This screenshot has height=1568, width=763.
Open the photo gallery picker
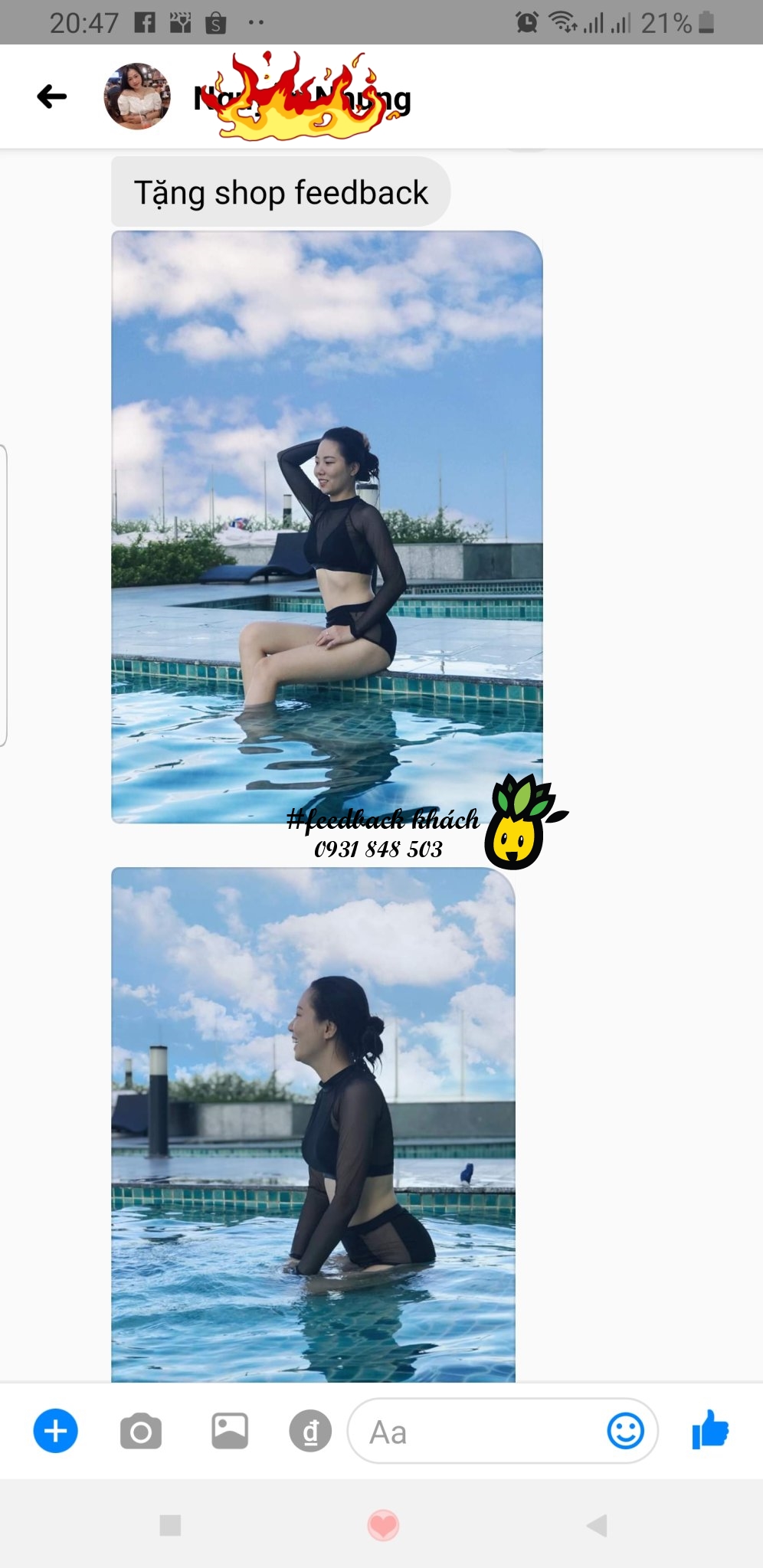pos(230,1431)
